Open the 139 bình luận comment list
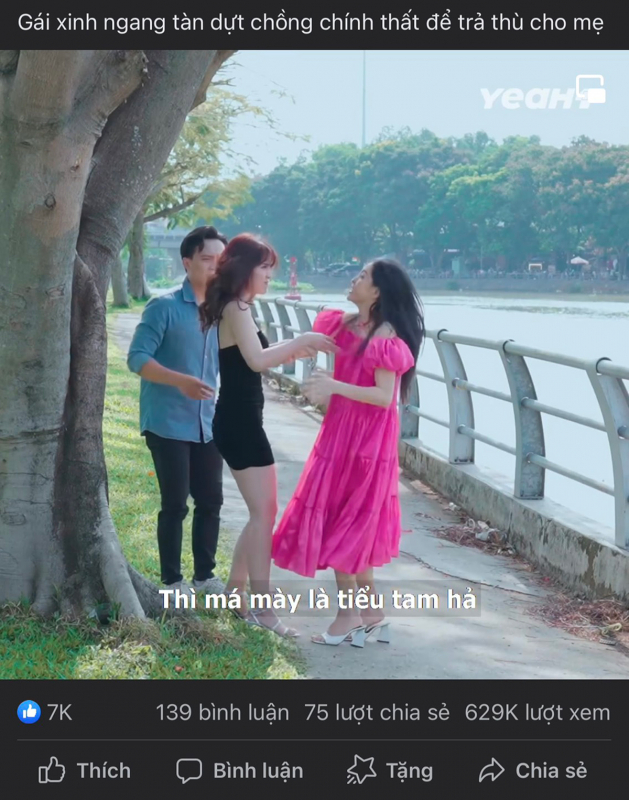This screenshot has width=629, height=800. point(222,712)
